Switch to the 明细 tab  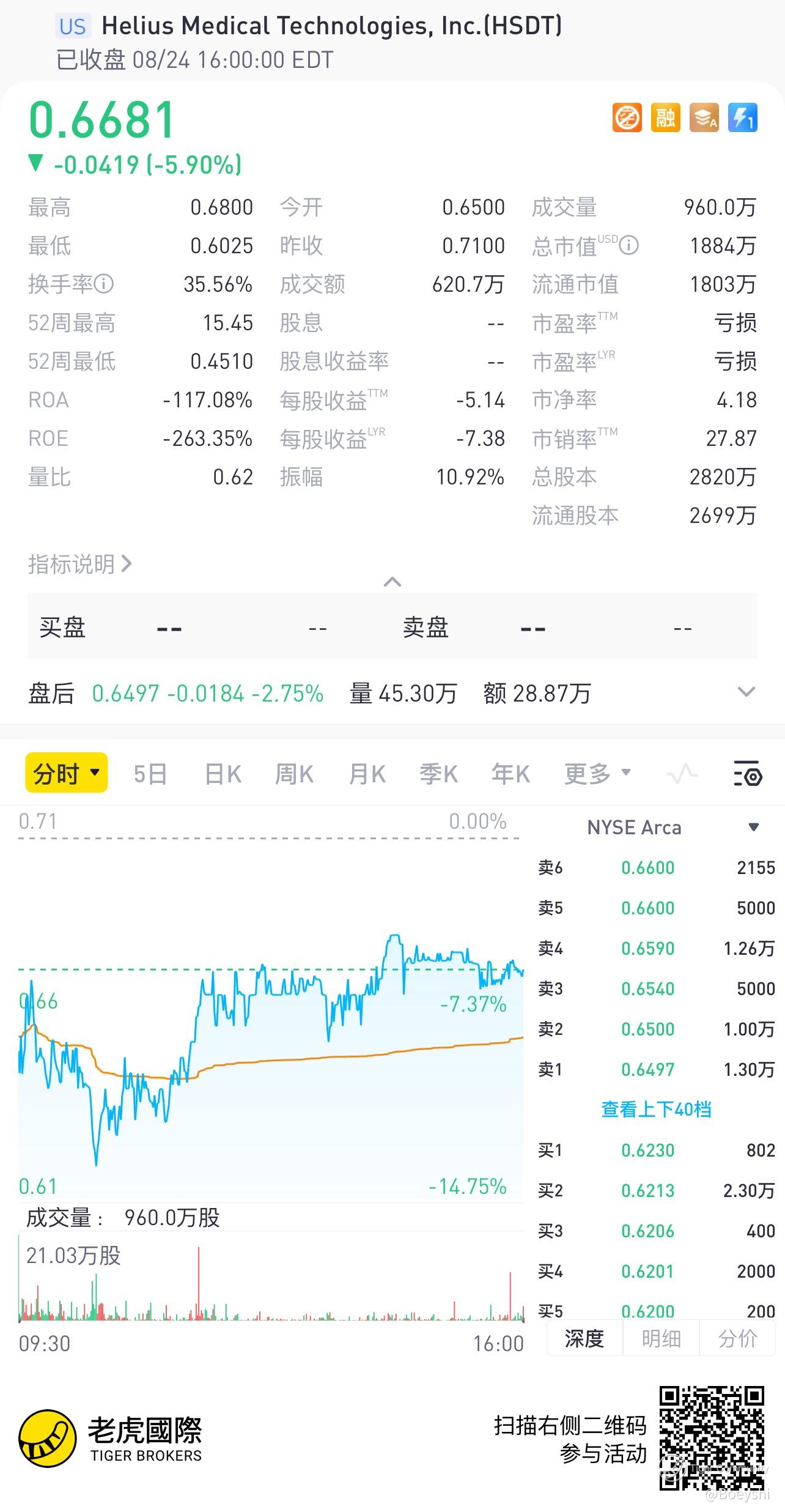pyautogui.click(x=661, y=1338)
